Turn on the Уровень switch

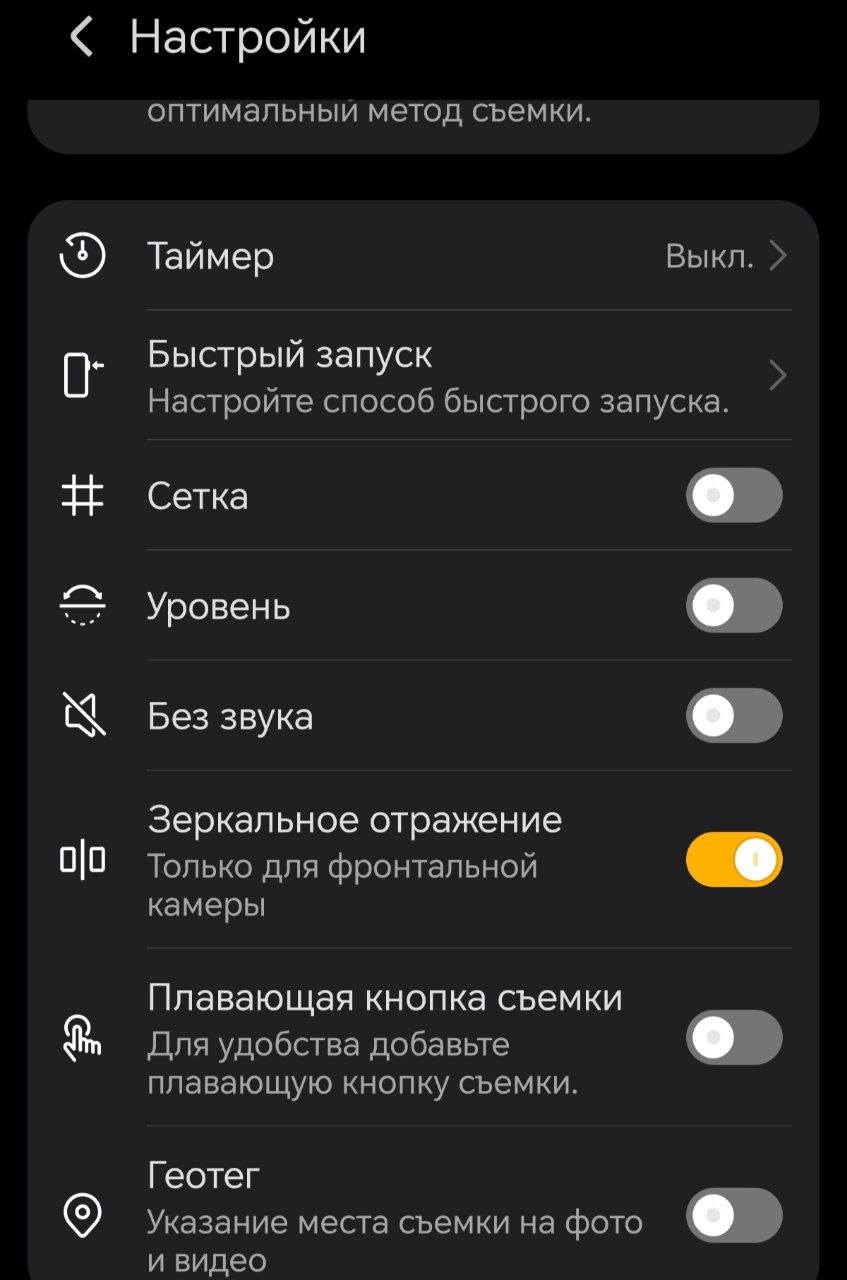tap(733, 605)
